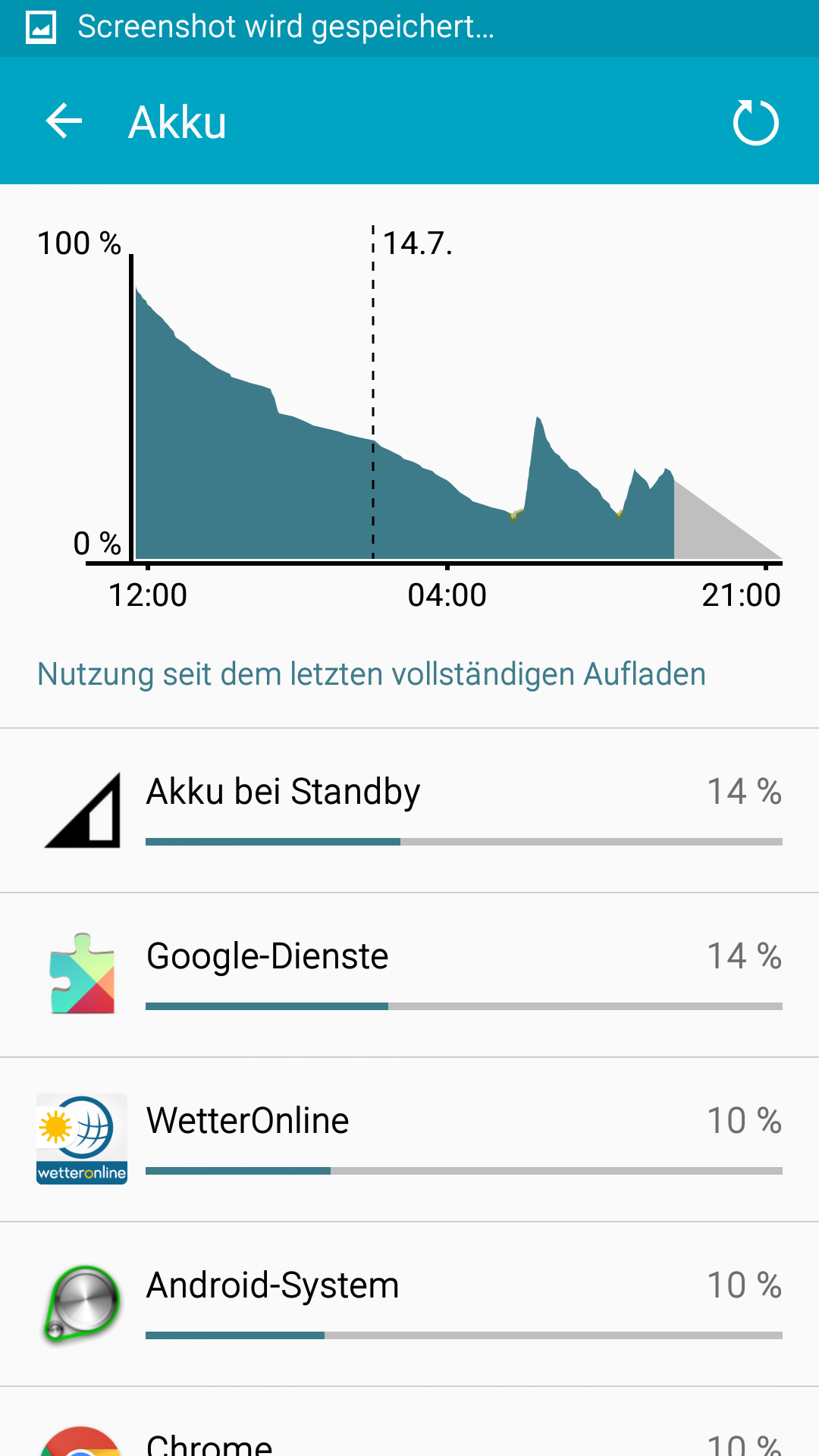
Task: View WetterOnline battery usage details
Action: click(409, 1139)
